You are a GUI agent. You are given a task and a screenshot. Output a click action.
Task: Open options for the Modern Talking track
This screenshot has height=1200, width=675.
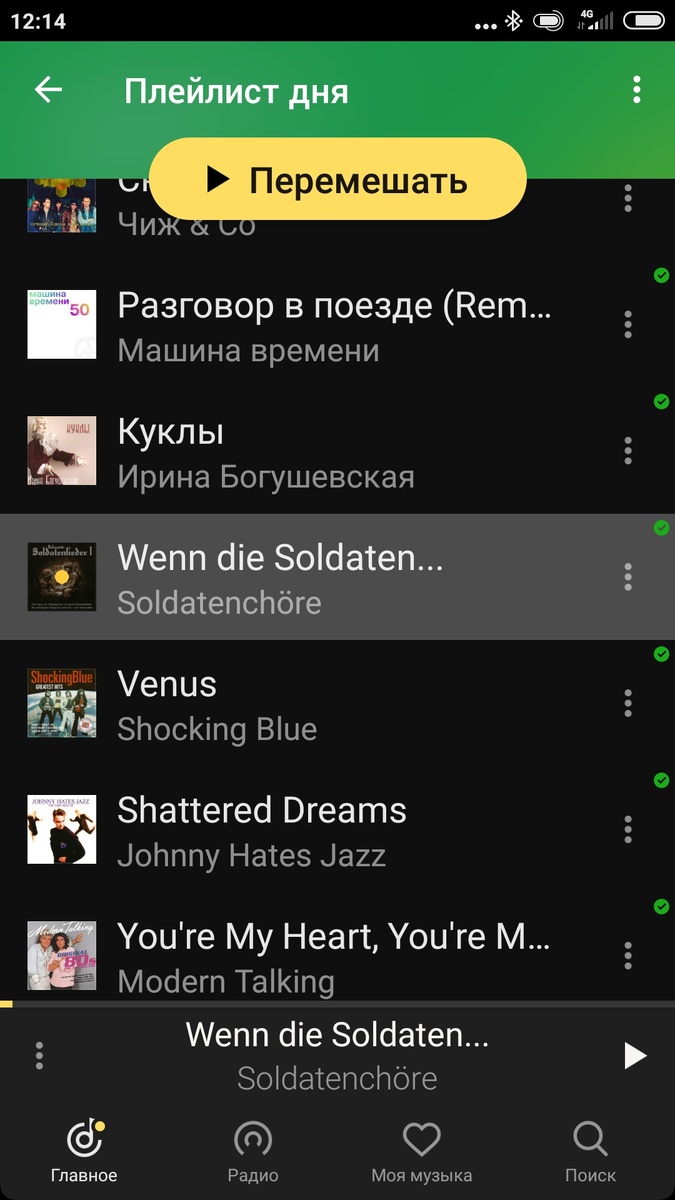[x=628, y=955]
